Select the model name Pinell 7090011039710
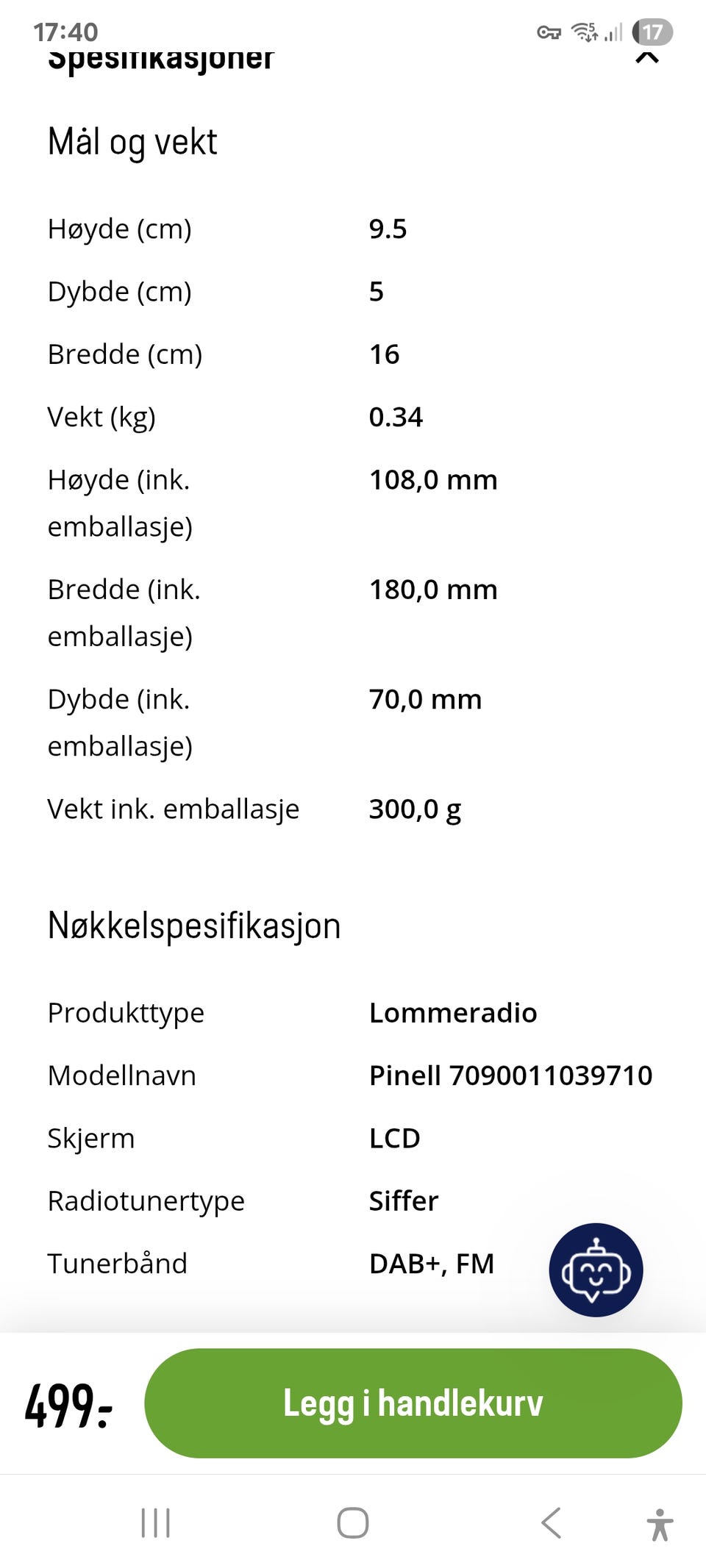 tap(511, 1075)
